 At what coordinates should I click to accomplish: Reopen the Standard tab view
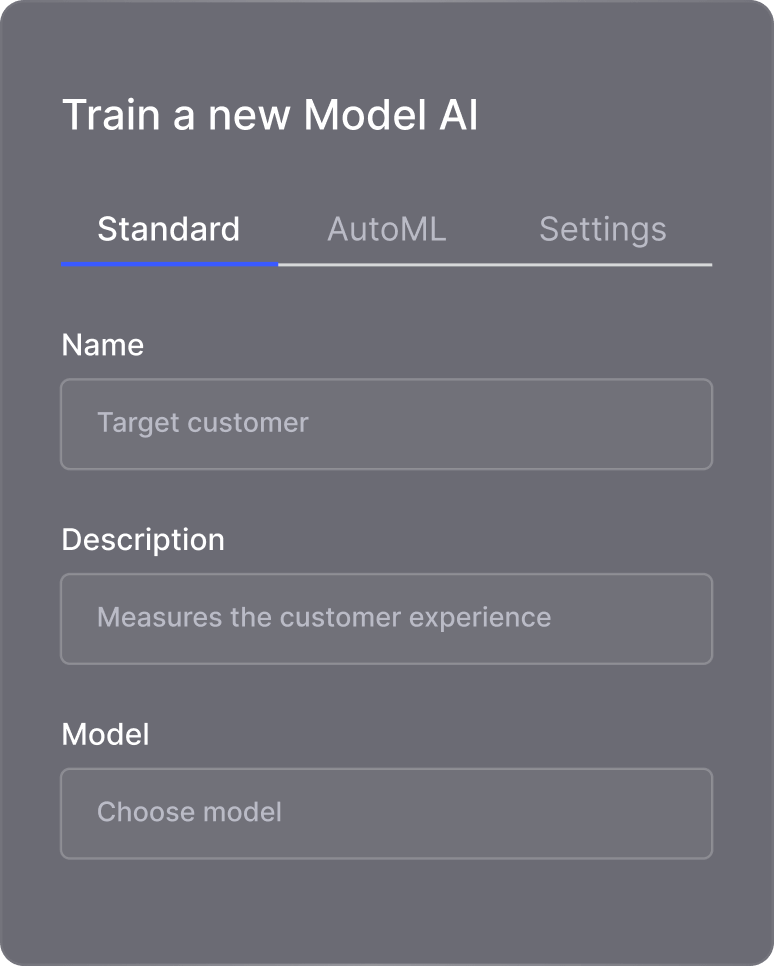(x=168, y=229)
